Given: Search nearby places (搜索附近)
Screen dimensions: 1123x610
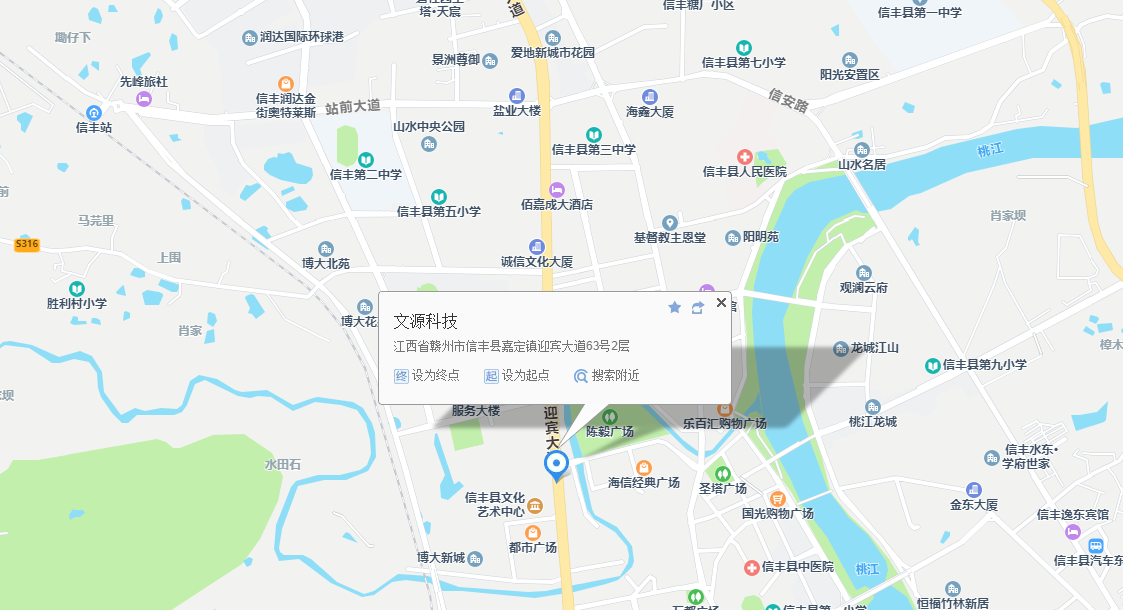Looking at the screenshot, I should (x=606, y=376).
